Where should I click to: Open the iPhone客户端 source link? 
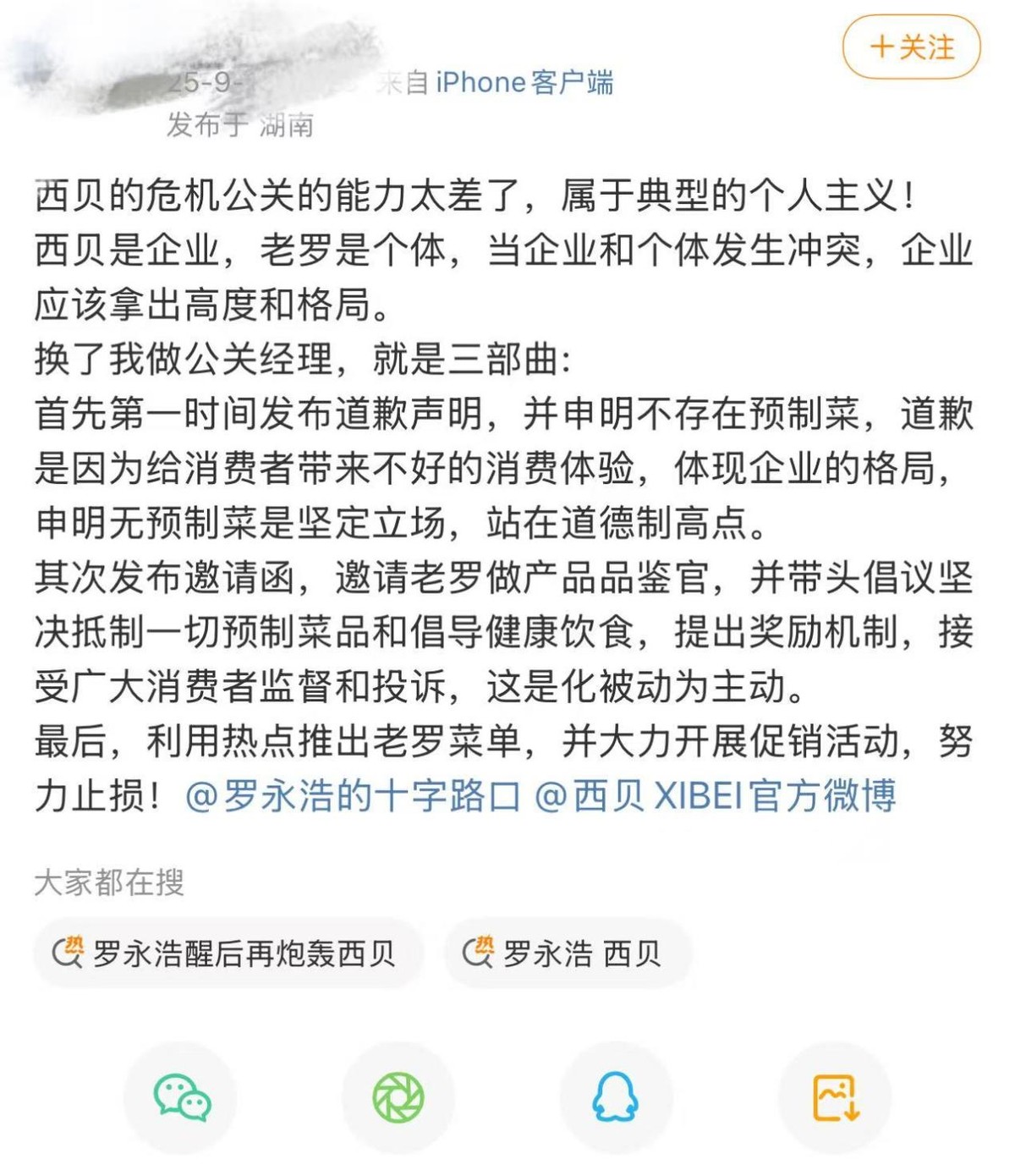pyautogui.click(x=524, y=83)
